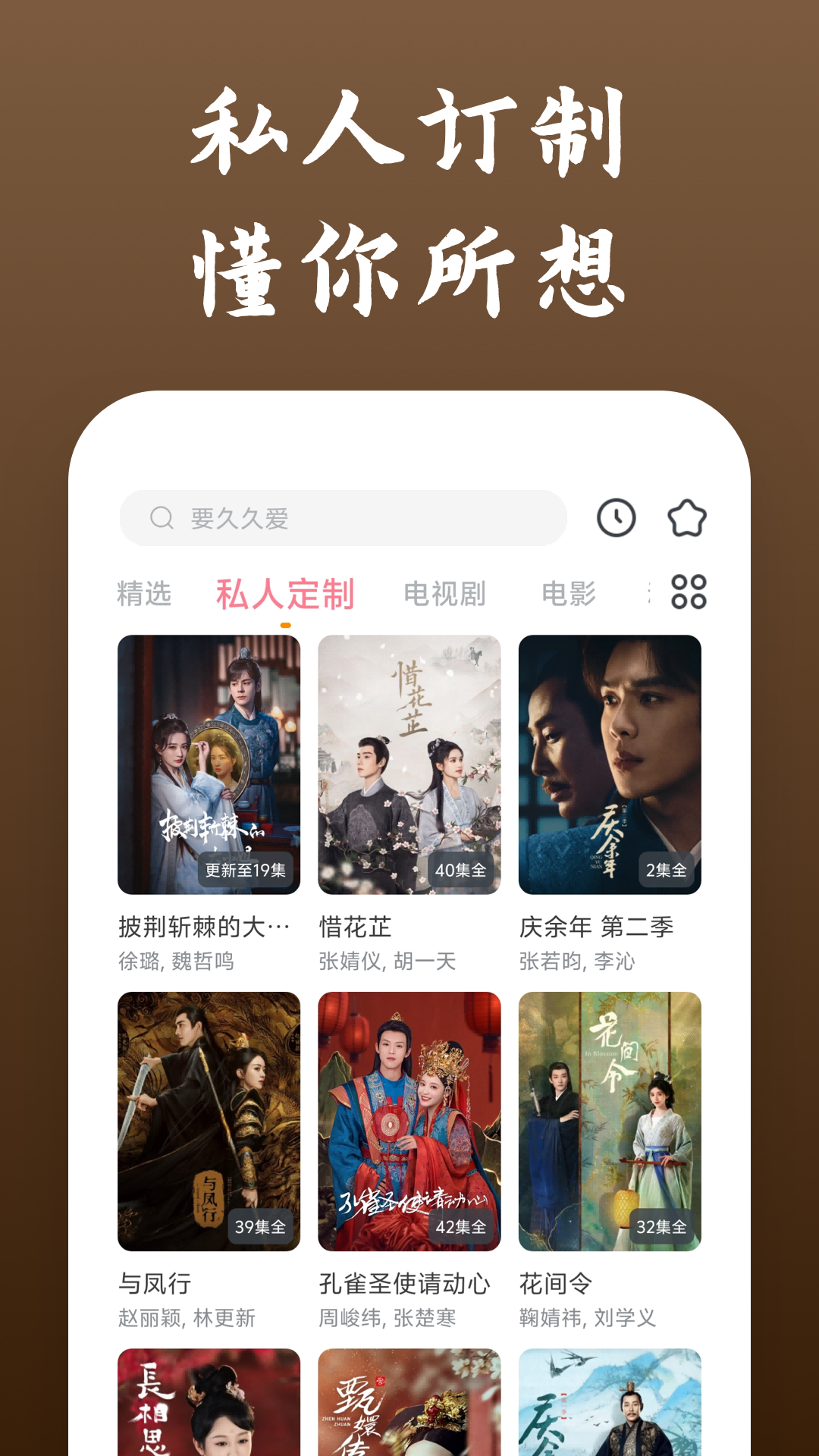The width and height of the screenshot is (819, 1456).
Task: Open viewing history via the clock icon
Action: [615, 516]
